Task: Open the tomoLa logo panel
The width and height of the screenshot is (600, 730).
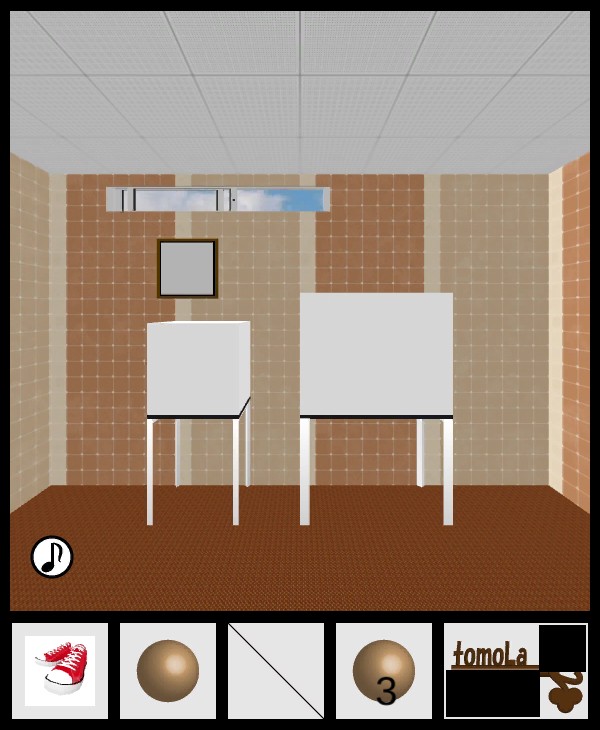Action: click(515, 670)
